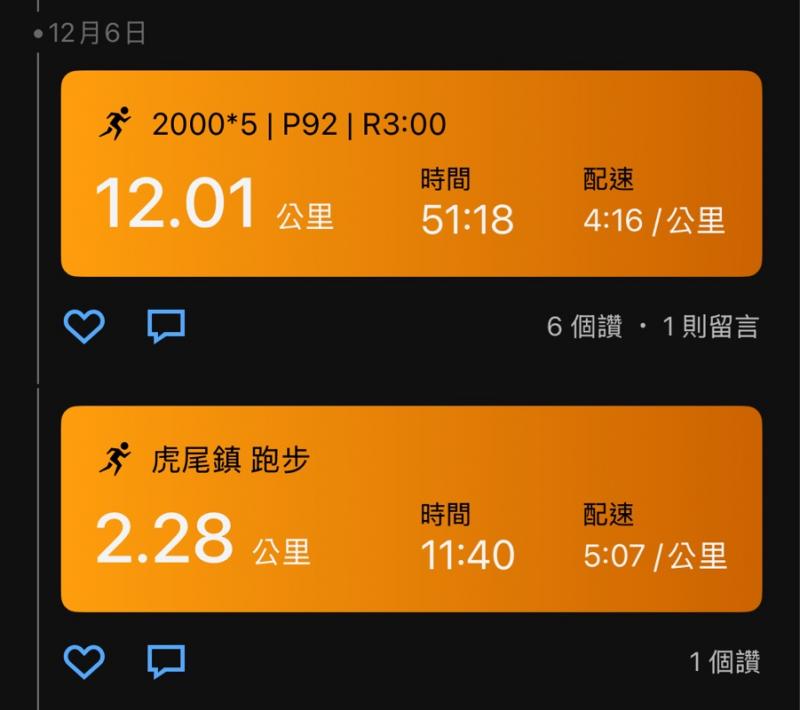View who gave 1 個讚
Viewport: 800px width, 710px height.
pyautogui.click(x=724, y=661)
